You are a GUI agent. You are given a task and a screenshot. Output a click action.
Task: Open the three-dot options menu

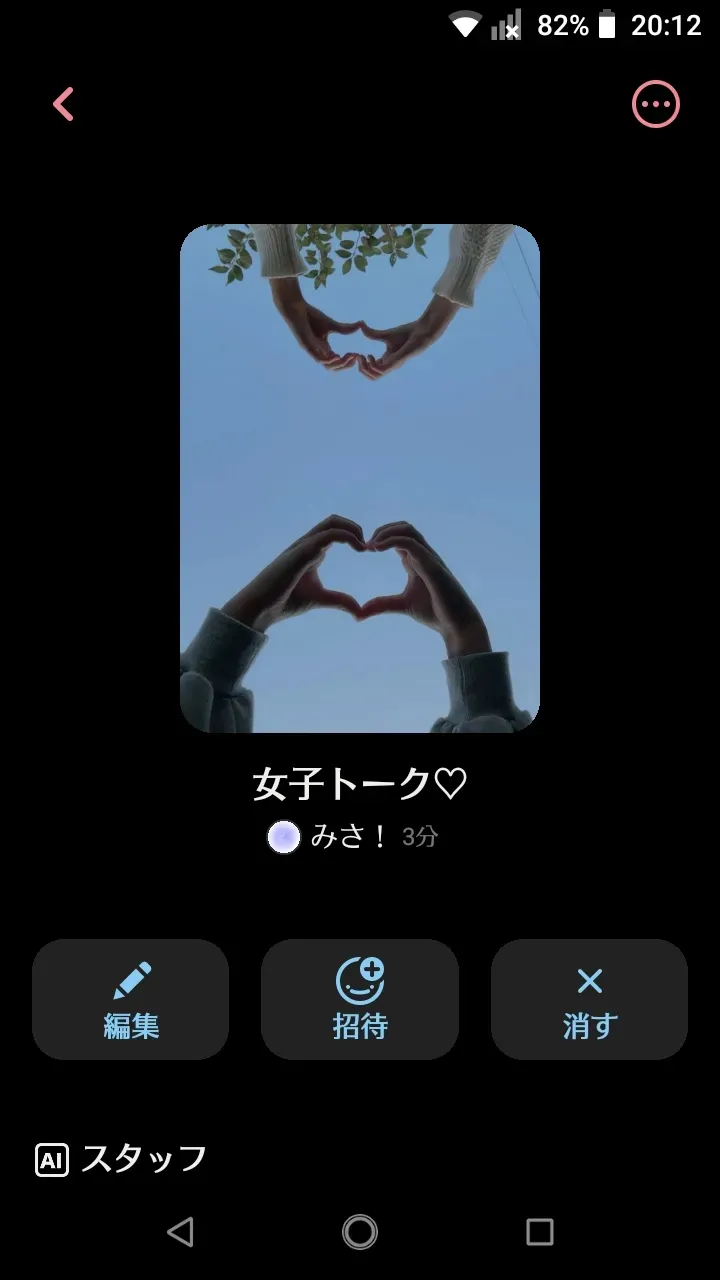click(655, 104)
